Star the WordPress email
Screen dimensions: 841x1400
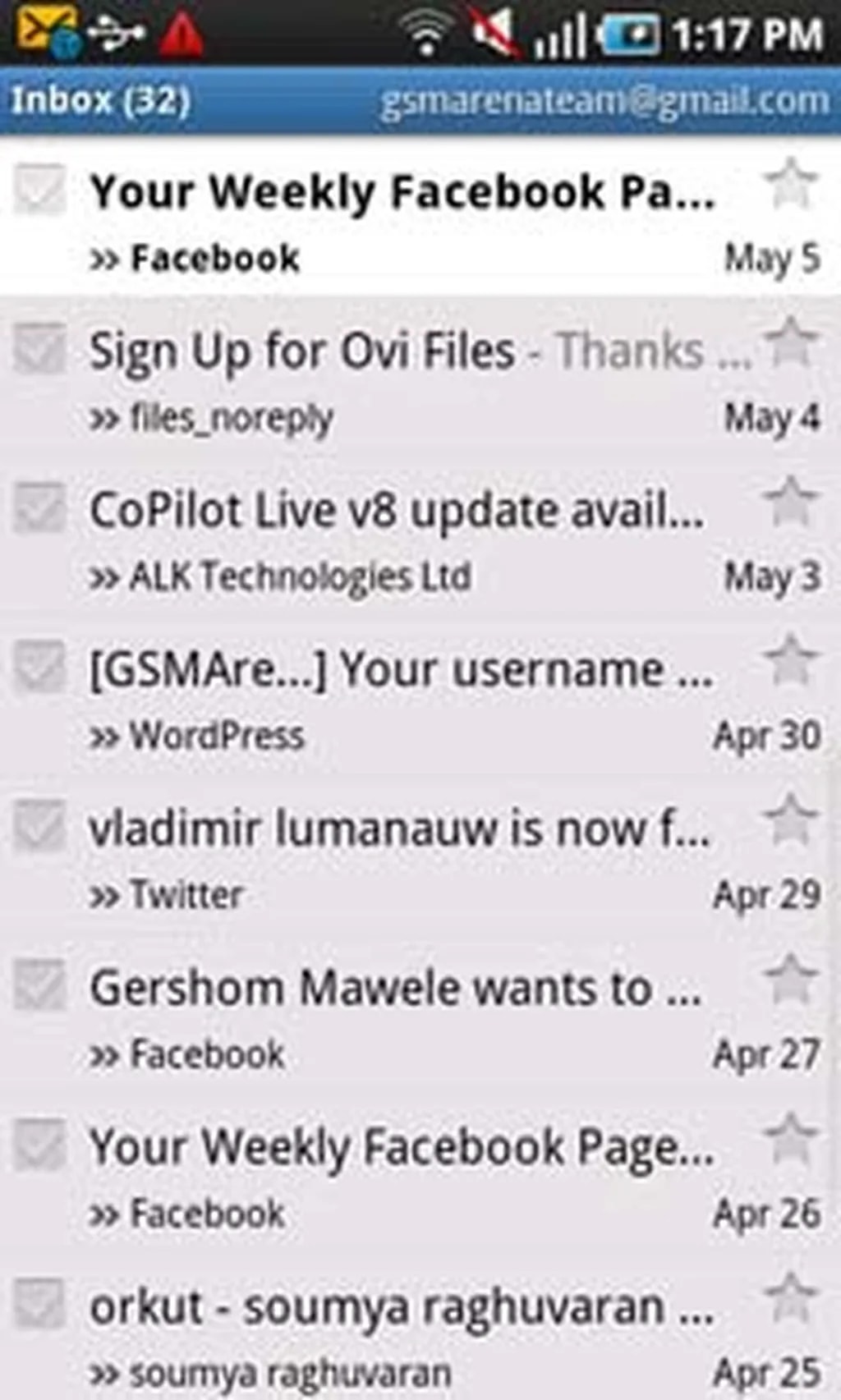click(791, 661)
